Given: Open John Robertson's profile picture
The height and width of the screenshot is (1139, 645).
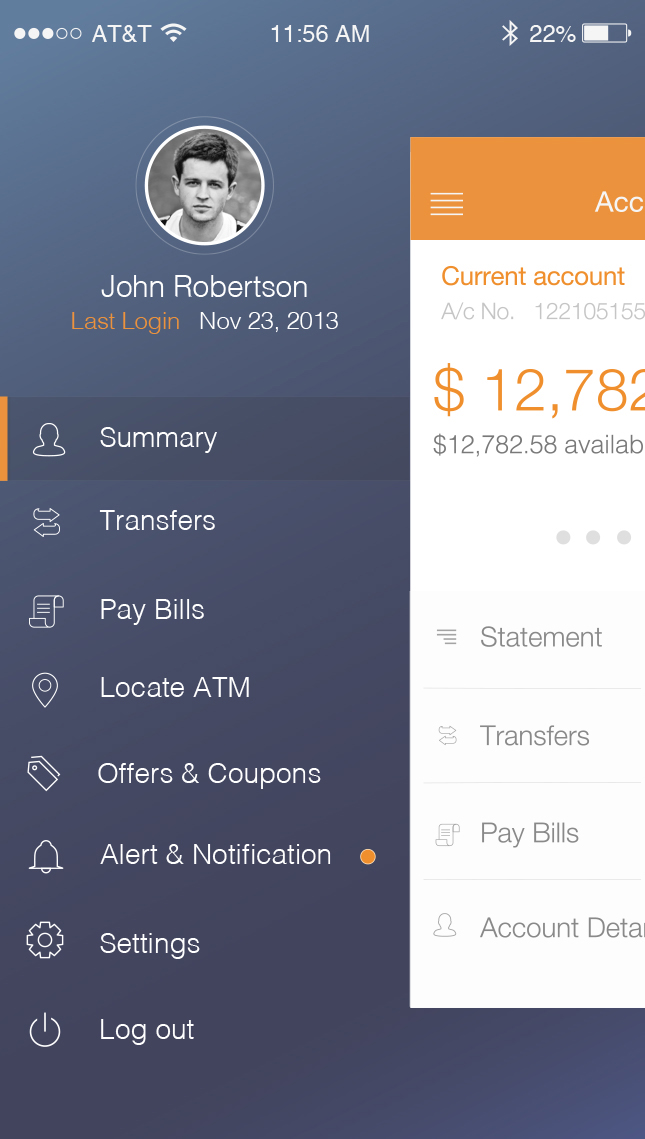Looking at the screenshot, I should [204, 185].
